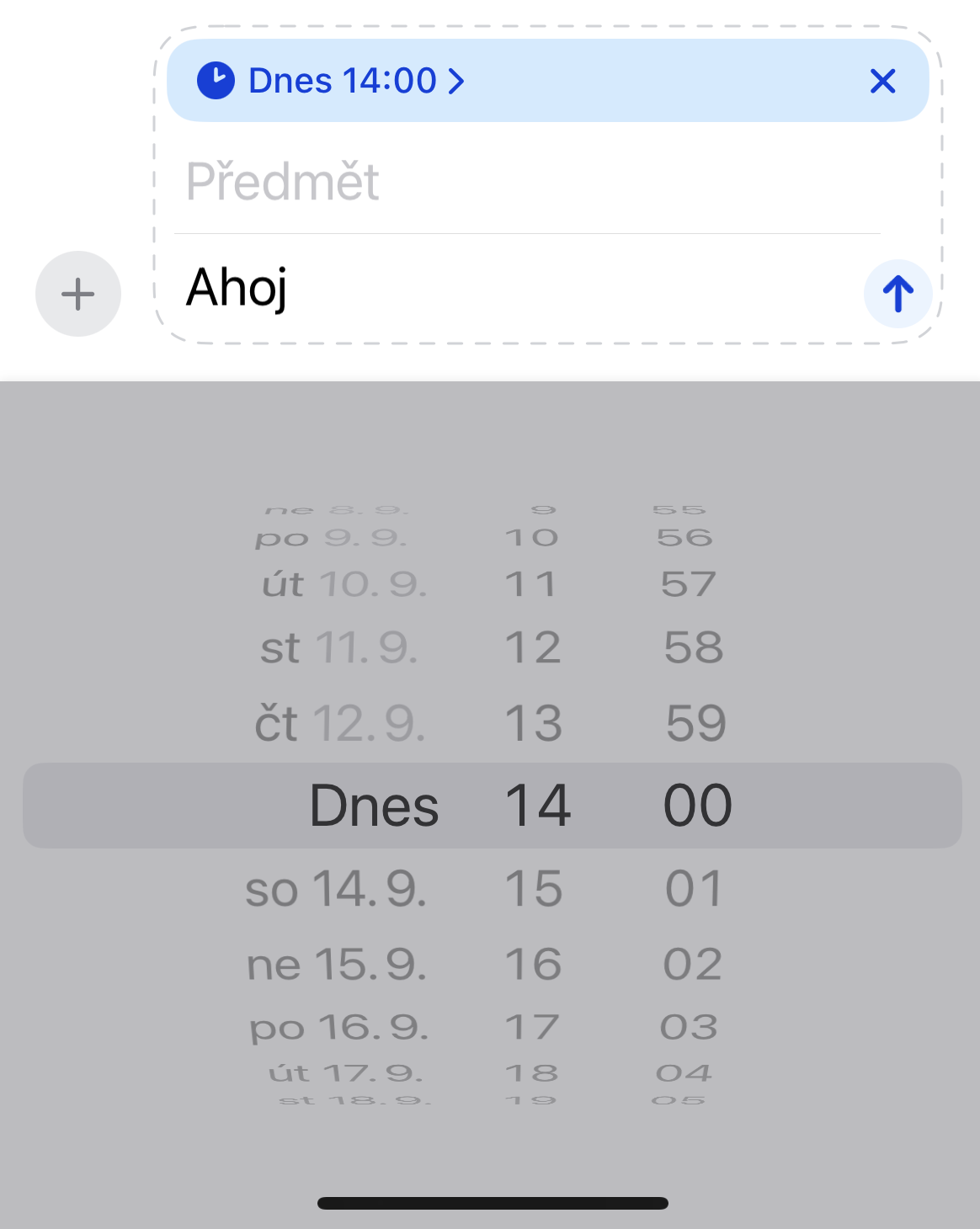980x1229 pixels.
Task: Dismiss the scheduled time chip with the X
Action: pos(882,81)
